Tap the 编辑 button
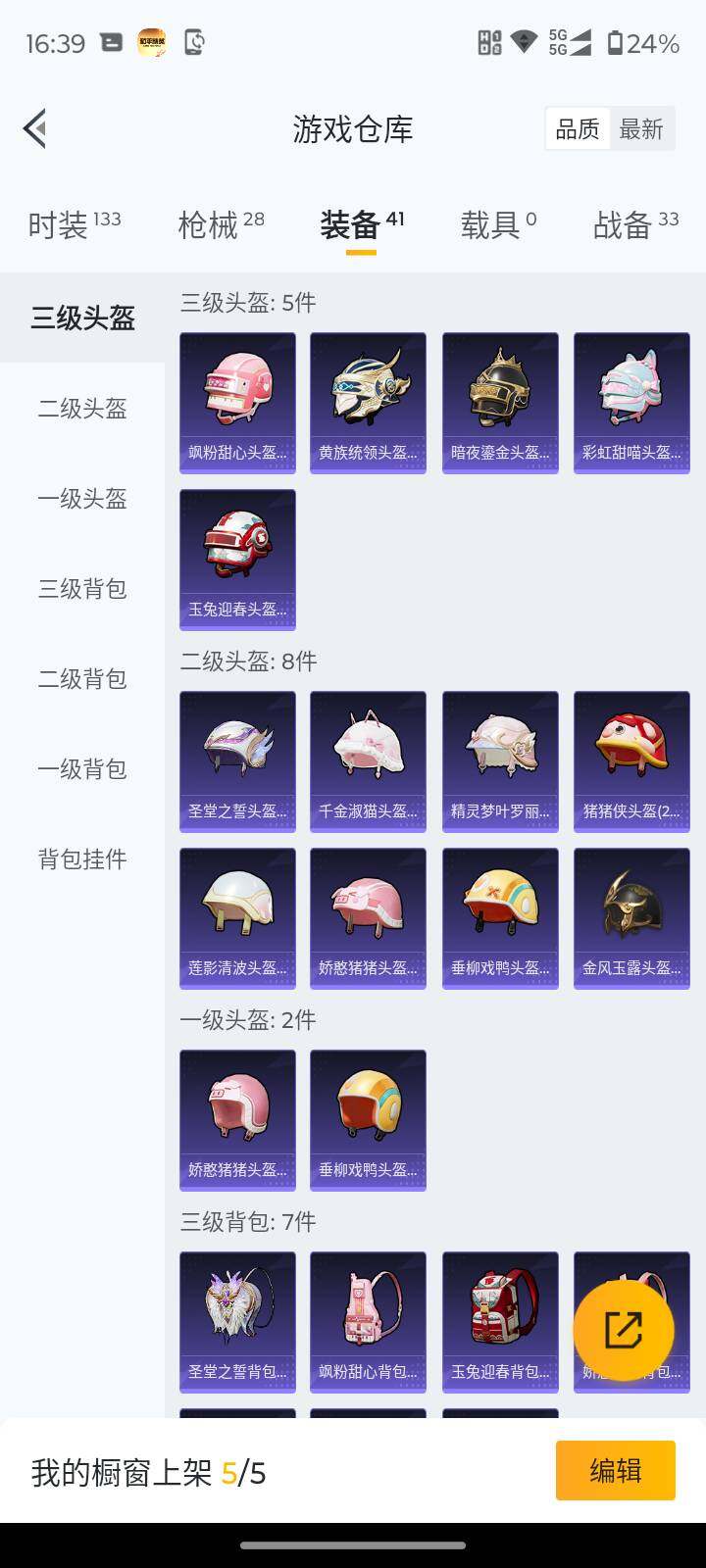706x1568 pixels. pos(615,1470)
